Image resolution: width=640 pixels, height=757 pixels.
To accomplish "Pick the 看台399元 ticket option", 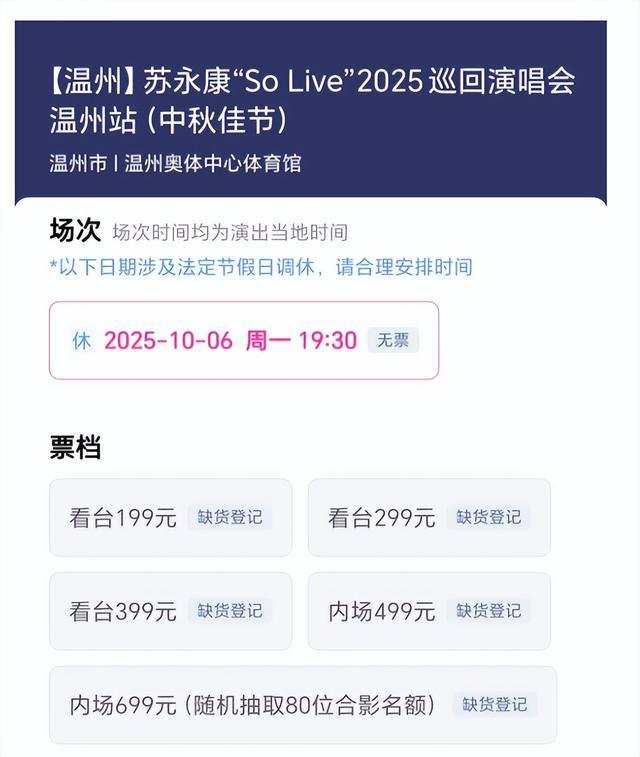I will click(170, 611).
